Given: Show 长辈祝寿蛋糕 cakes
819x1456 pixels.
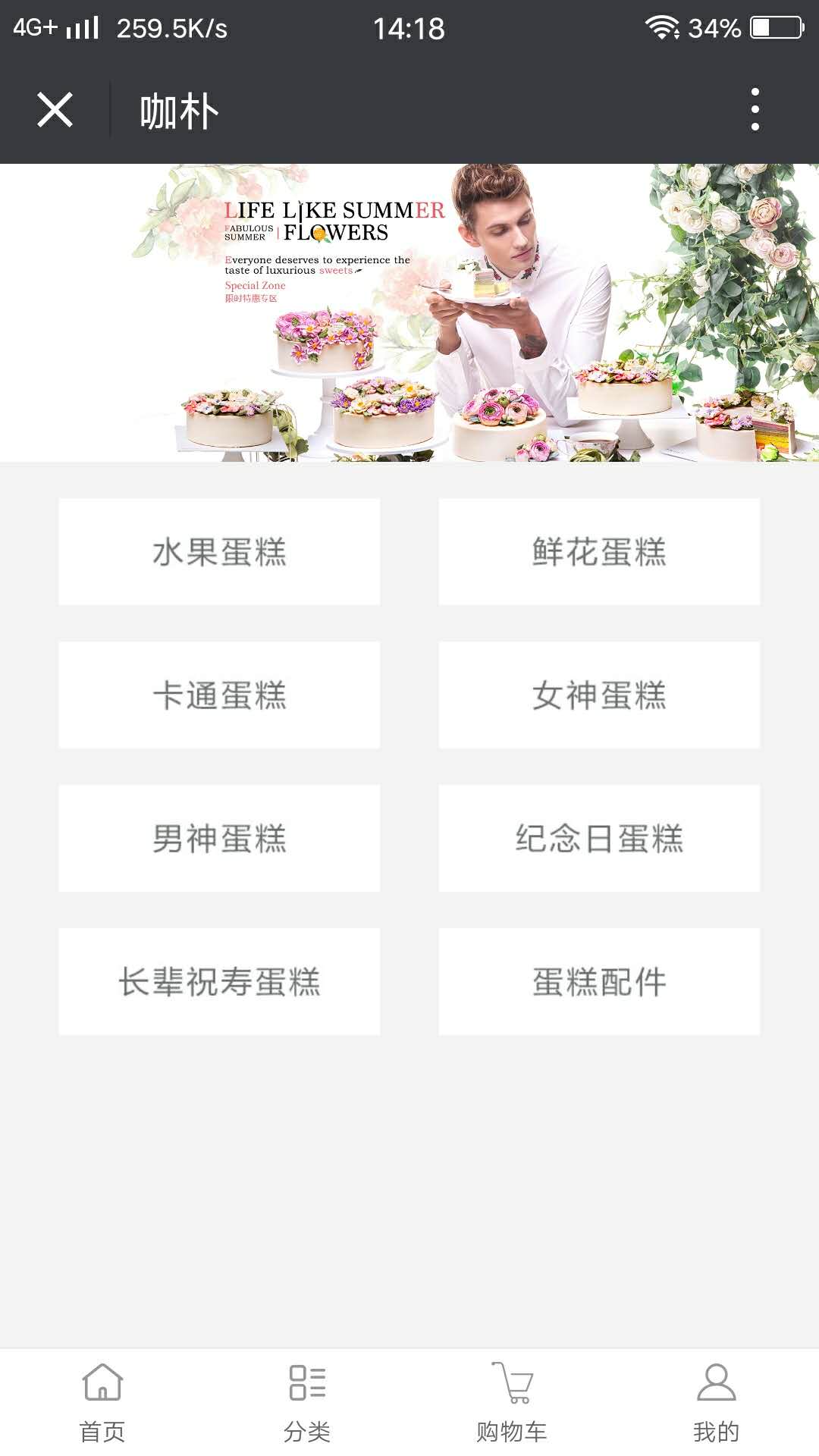Looking at the screenshot, I should point(219,981).
